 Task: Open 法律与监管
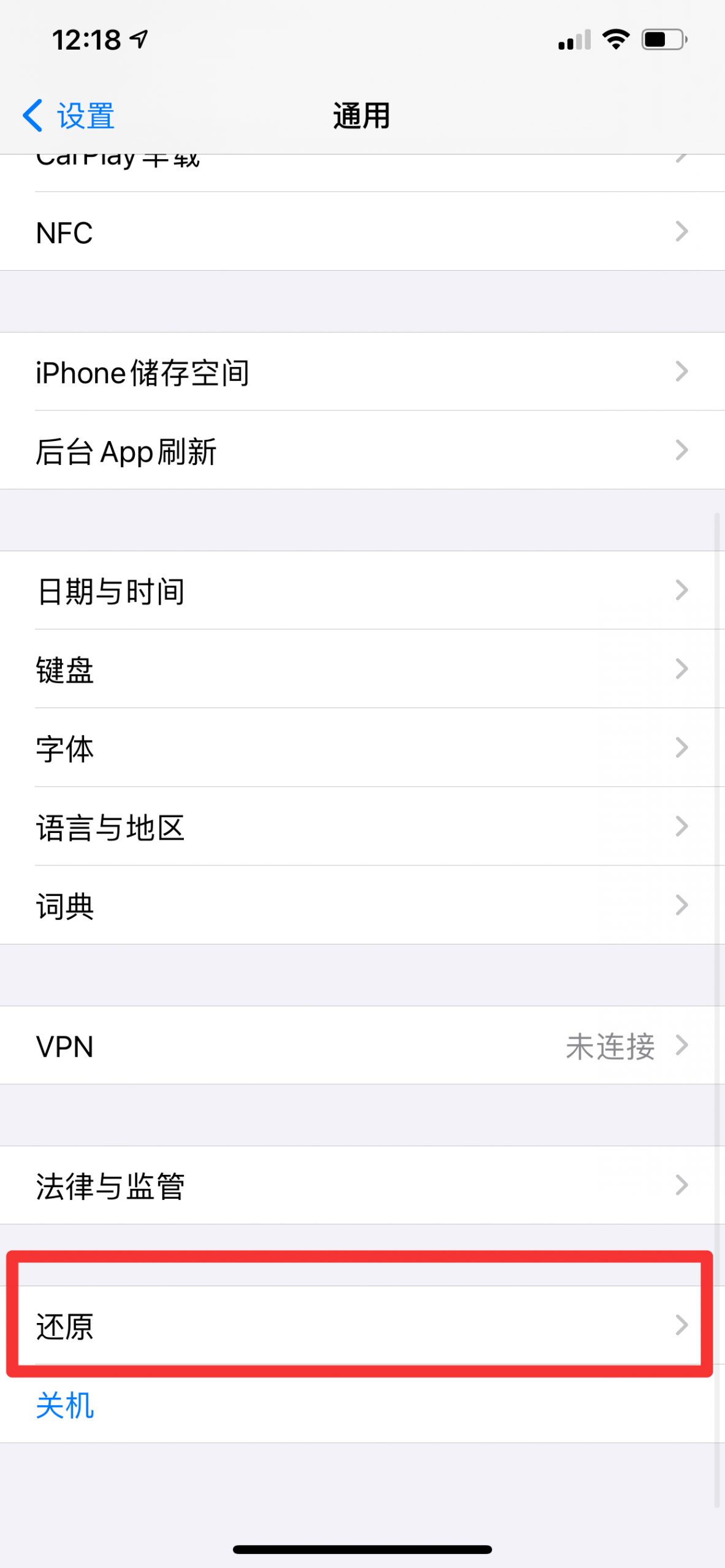click(x=362, y=1185)
